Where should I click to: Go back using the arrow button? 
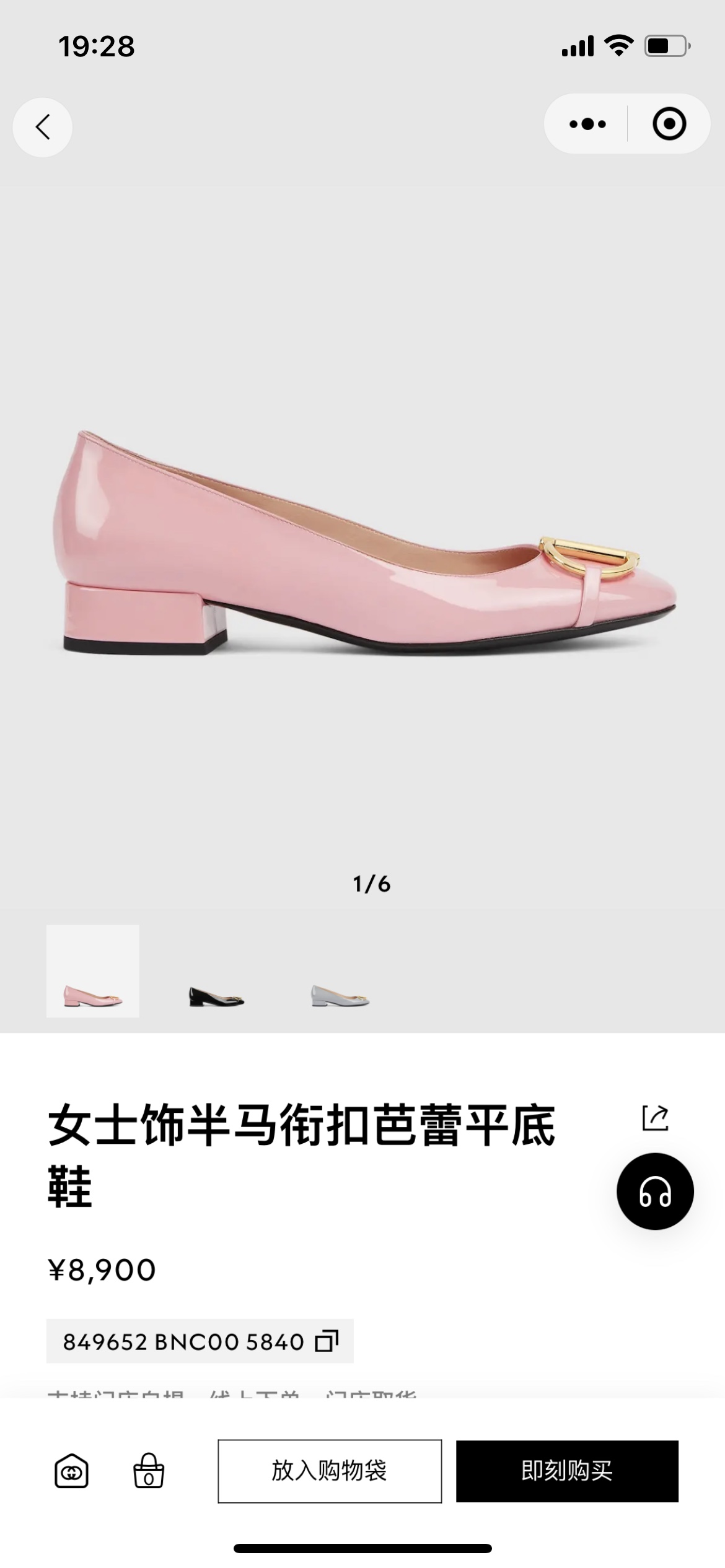pos(42,127)
